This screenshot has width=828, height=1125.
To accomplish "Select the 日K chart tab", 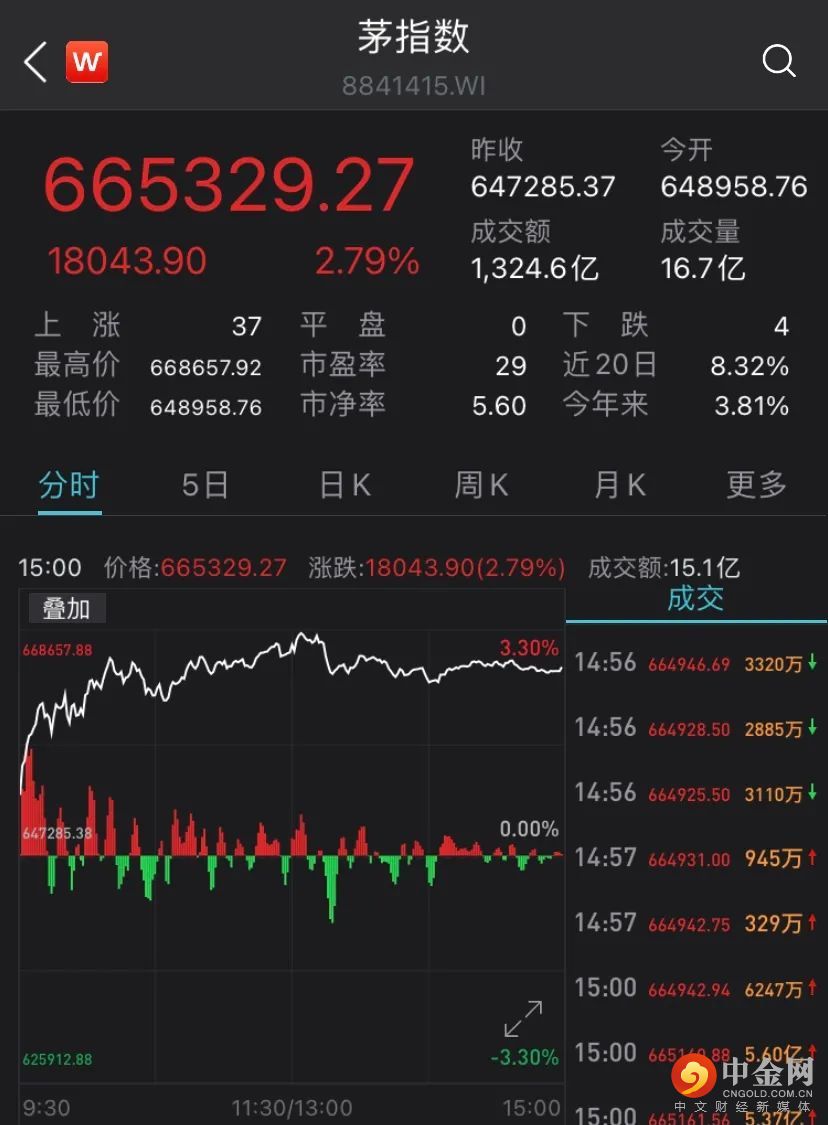I will 345,486.
